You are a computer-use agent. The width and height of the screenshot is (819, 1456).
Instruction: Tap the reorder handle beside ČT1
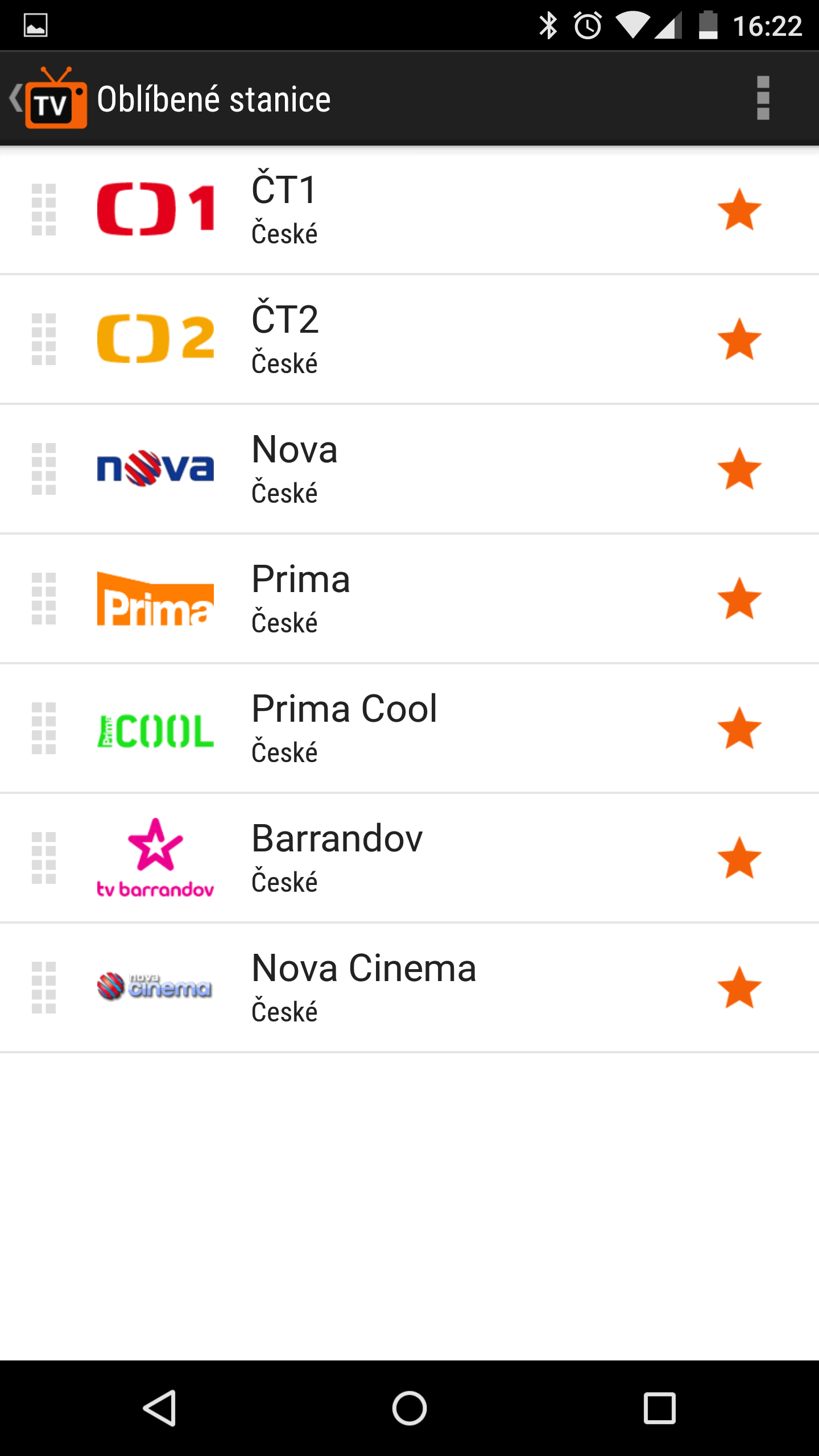44,210
